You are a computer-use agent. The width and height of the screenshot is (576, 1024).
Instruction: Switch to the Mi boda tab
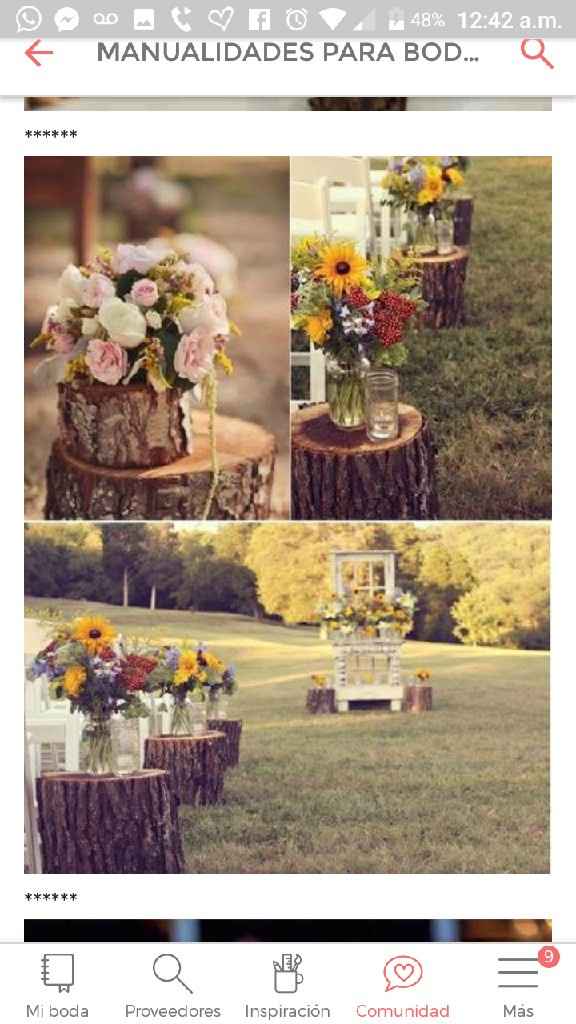tap(57, 985)
